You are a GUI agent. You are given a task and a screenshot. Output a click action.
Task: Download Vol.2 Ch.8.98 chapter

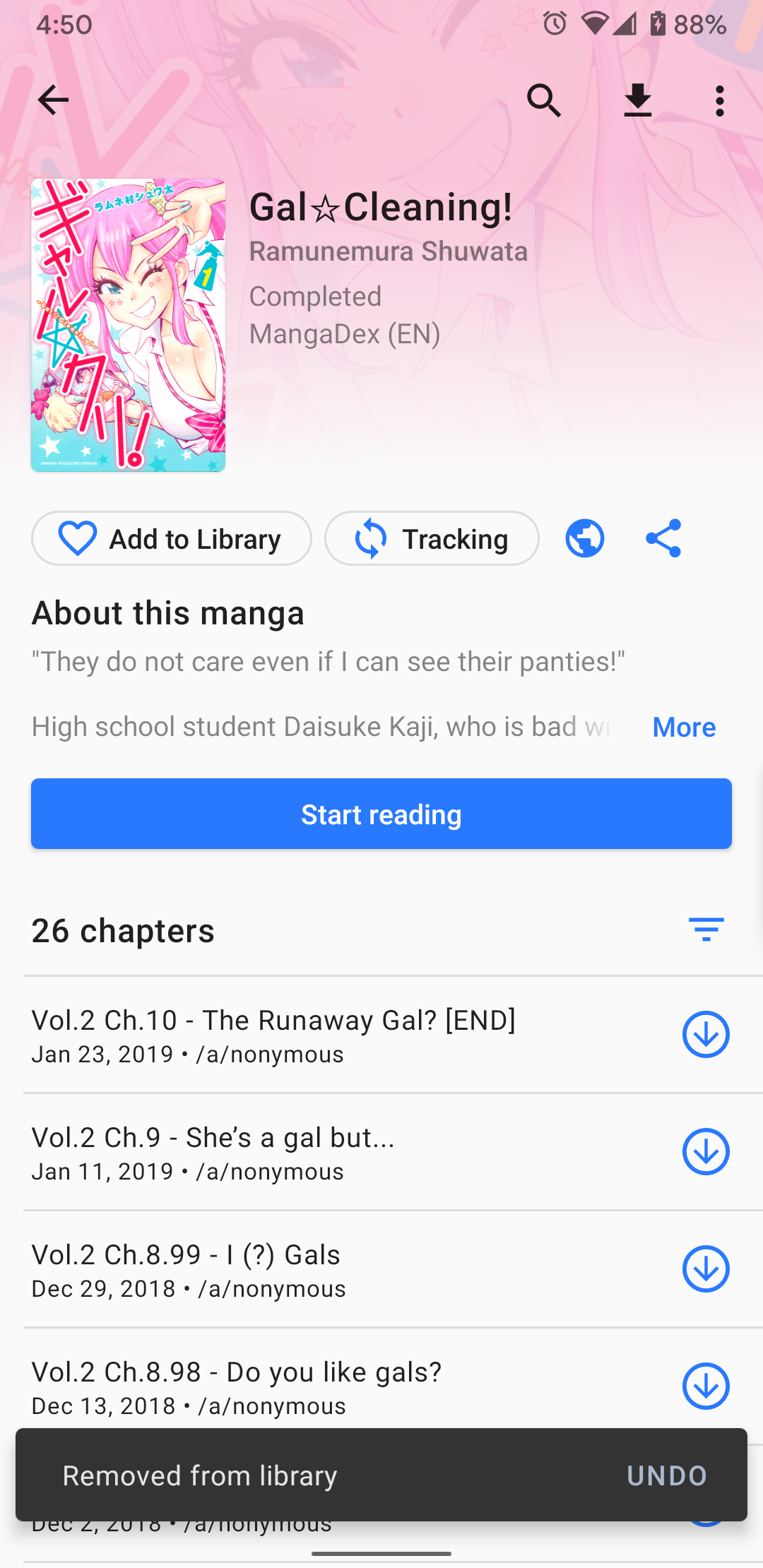pos(706,1386)
